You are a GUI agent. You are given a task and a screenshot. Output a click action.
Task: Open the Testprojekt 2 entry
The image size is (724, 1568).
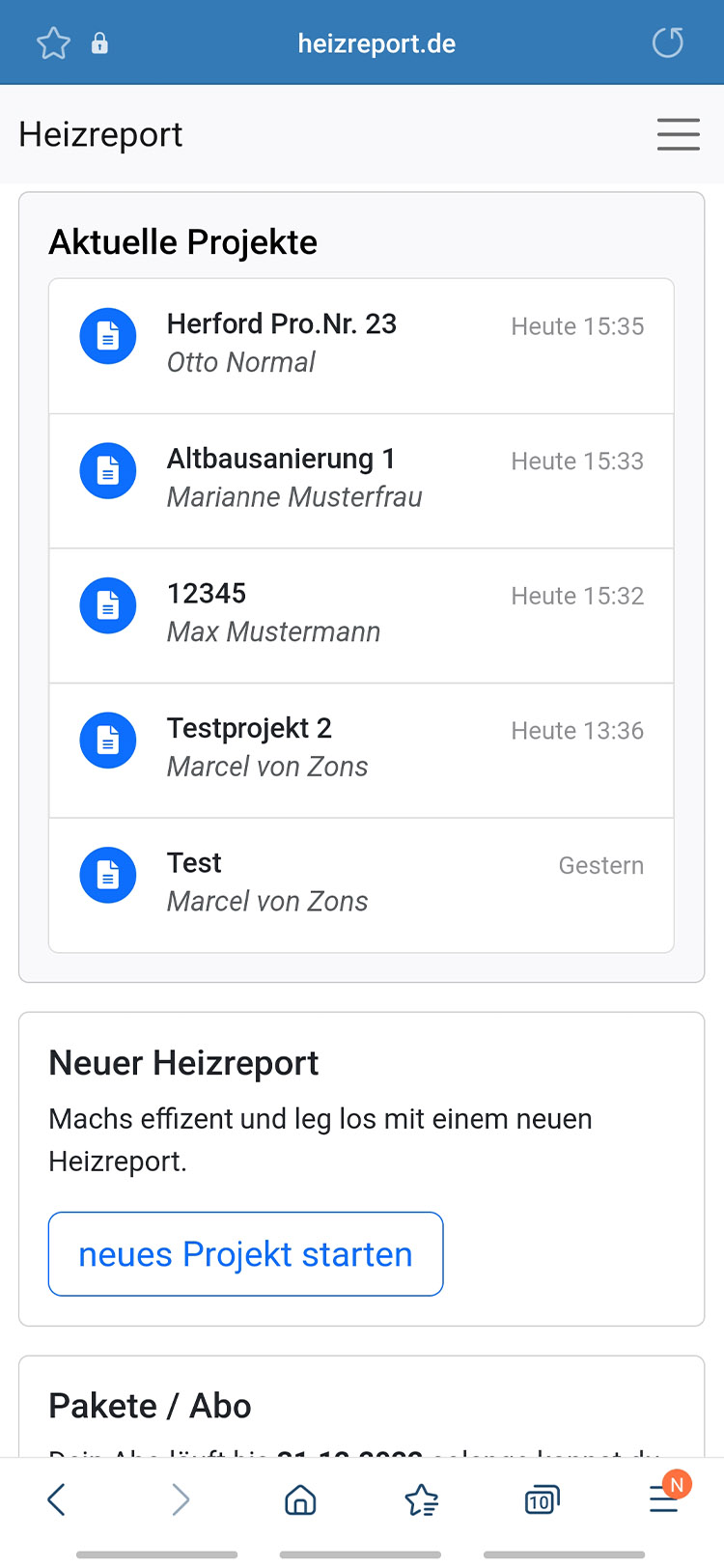361,750
